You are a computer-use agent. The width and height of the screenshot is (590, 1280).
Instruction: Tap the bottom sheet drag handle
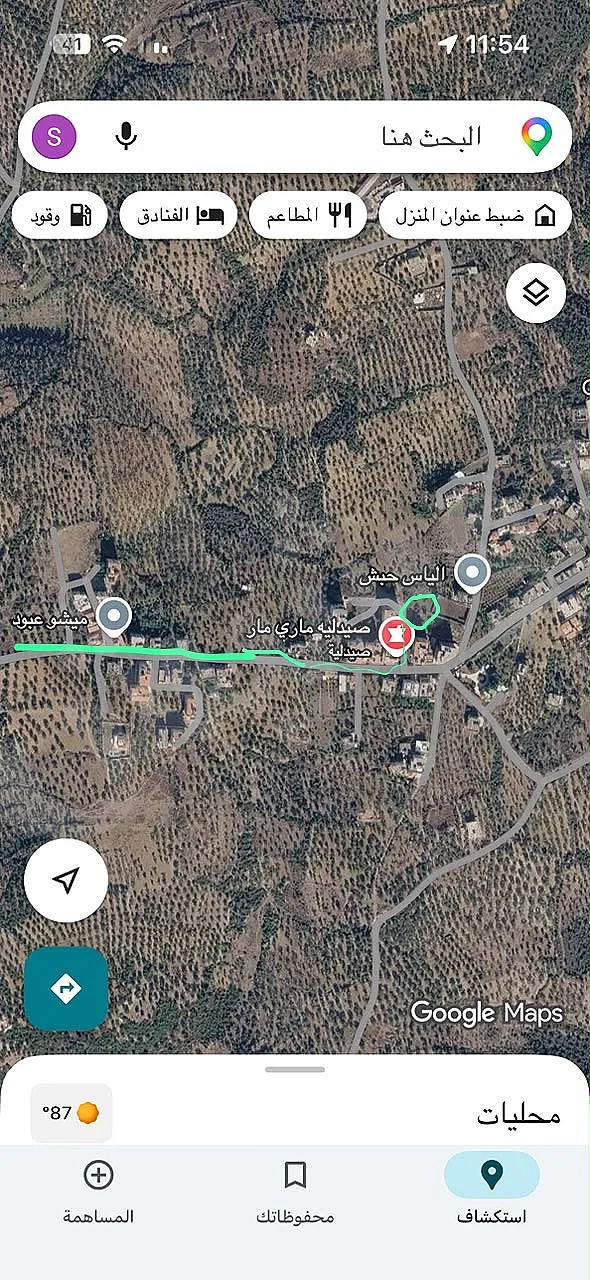(x=295, y=1070)
